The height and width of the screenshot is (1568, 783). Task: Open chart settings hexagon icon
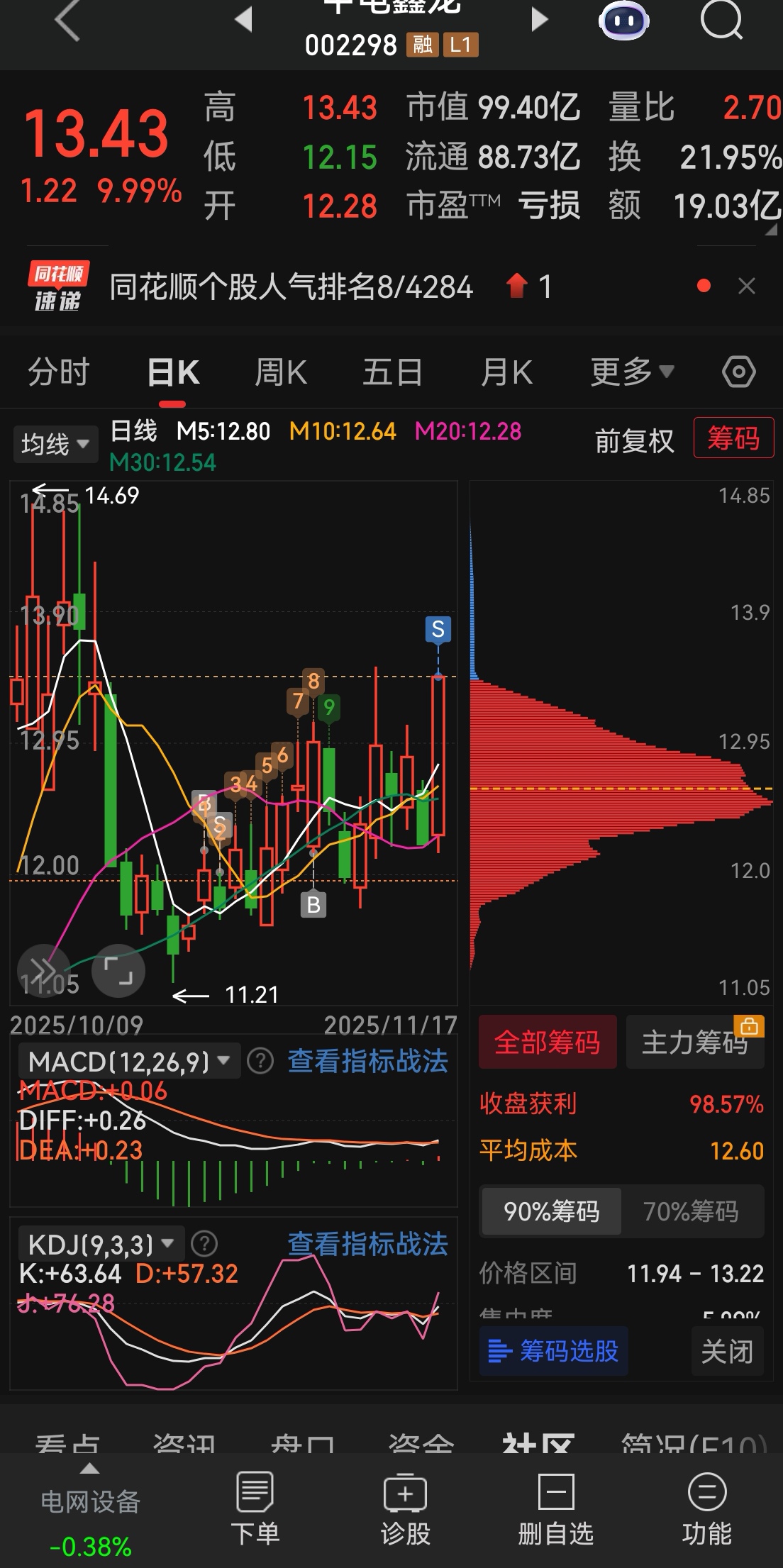(x=738, y=372)
